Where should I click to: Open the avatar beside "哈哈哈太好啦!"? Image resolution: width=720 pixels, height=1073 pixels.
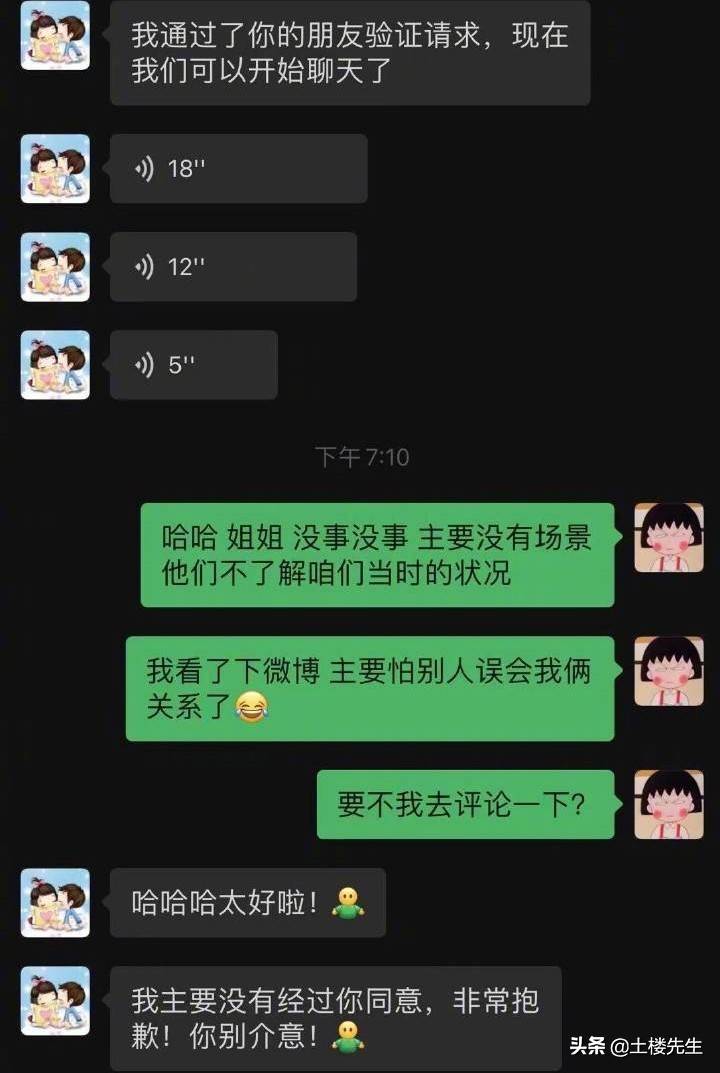pyautogui.click(x=55, y=902)
